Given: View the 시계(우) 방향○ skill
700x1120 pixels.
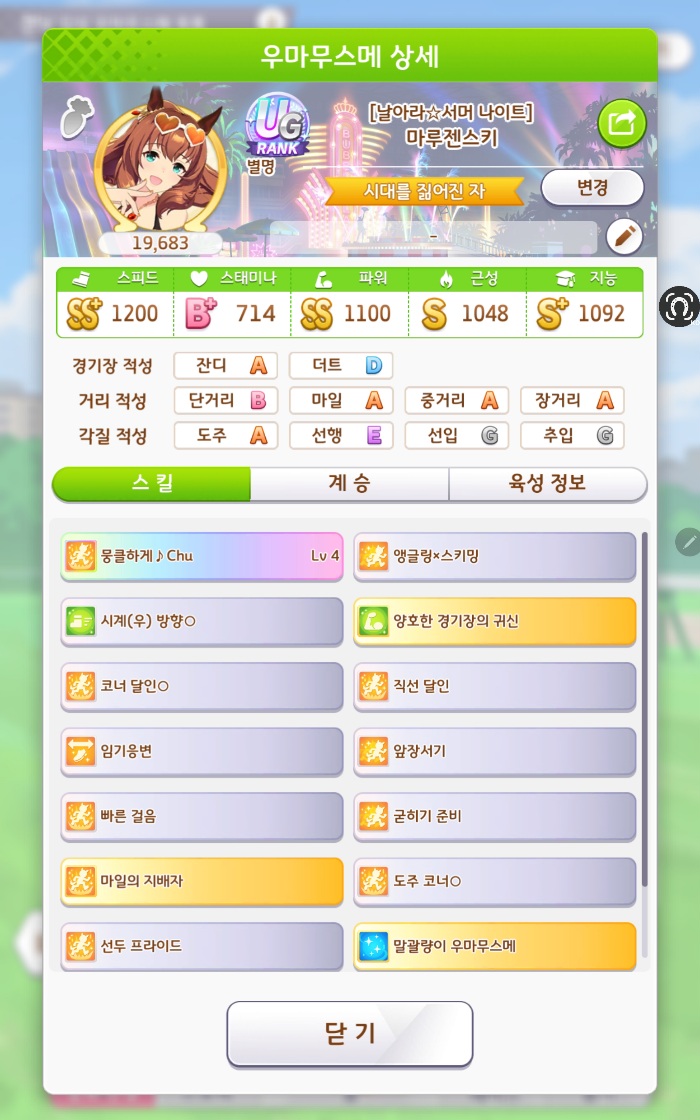Looking at the screenshot, I should (202, 621).
